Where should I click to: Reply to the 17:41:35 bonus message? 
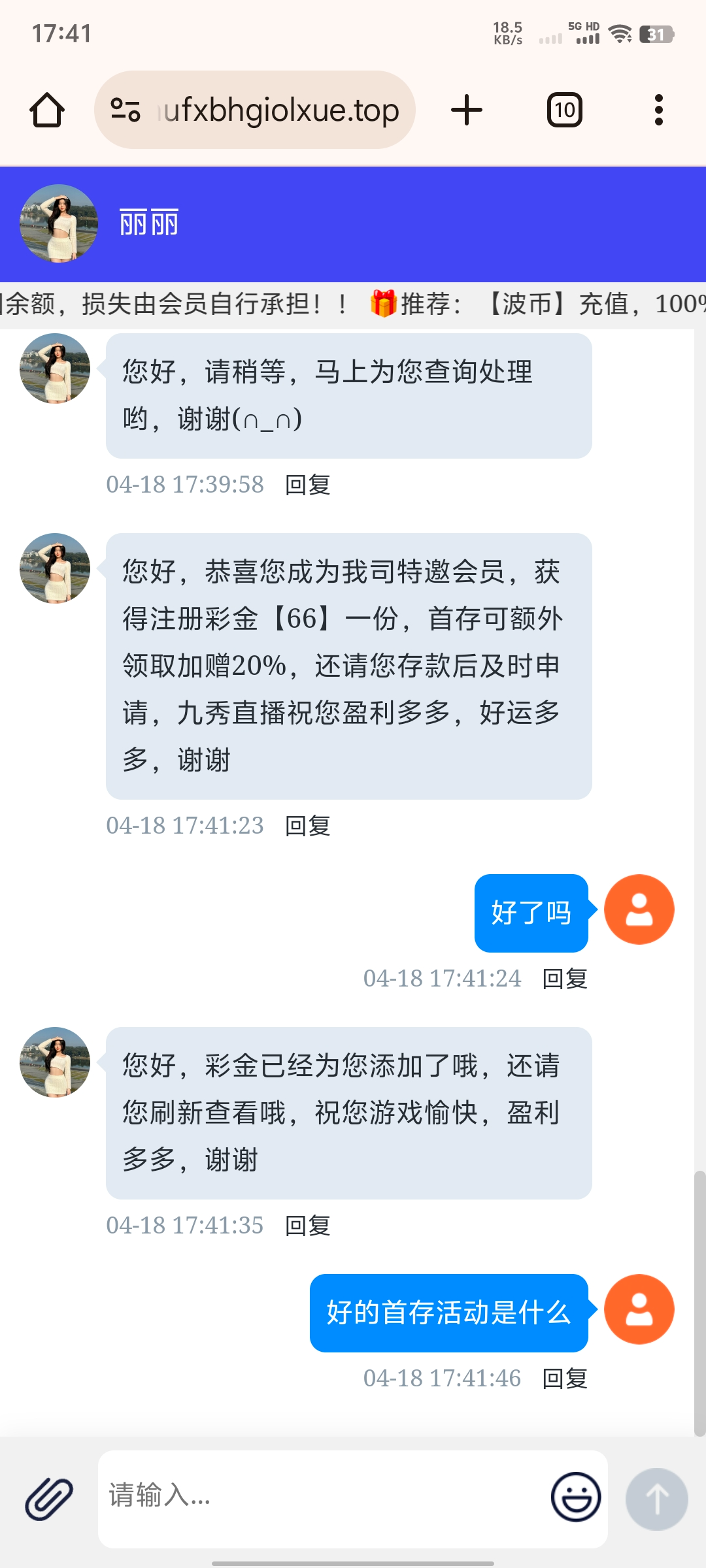308,1226
